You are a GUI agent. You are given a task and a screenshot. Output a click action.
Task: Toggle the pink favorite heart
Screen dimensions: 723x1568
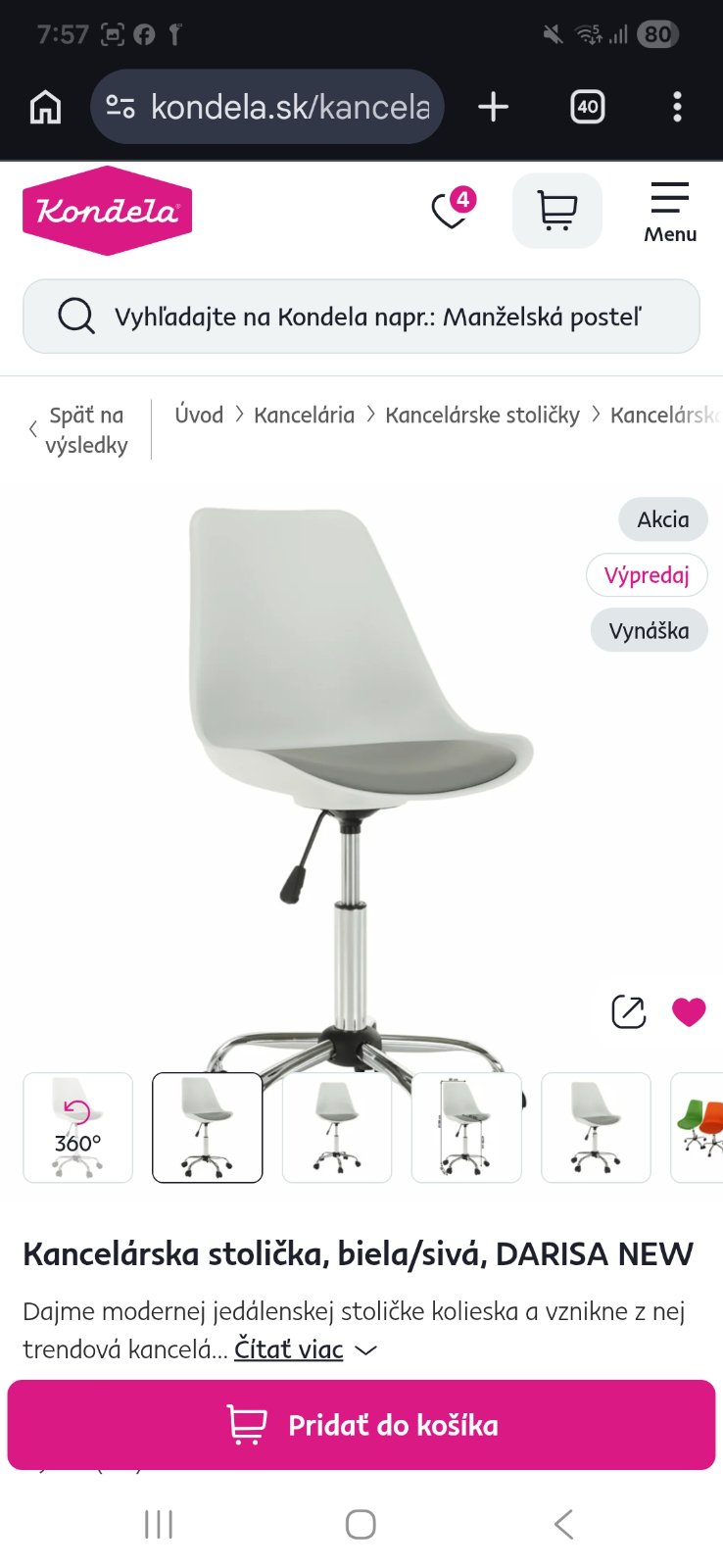[x=689, y=1011]
